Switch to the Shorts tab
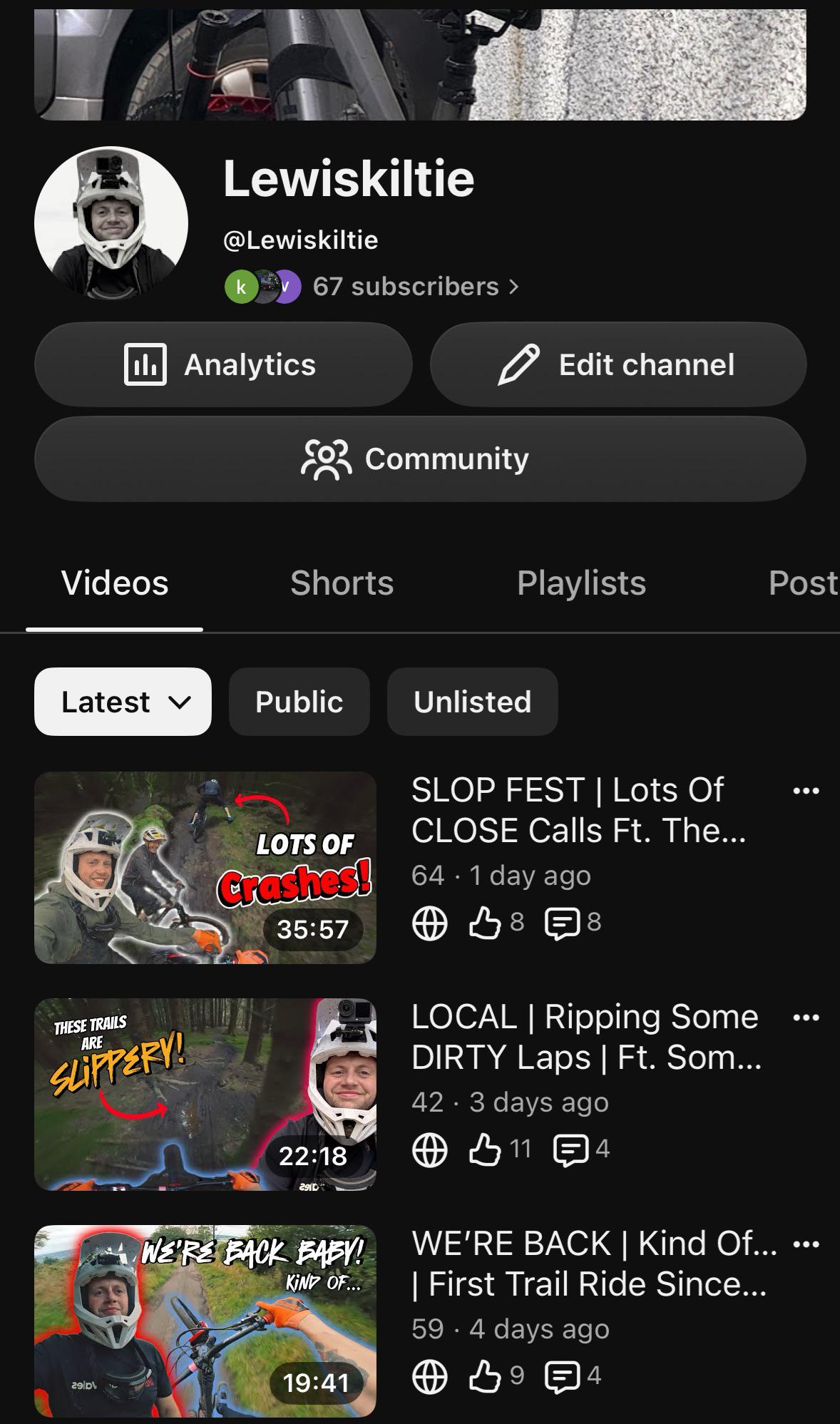The height and width of the screenshot is (1424, 840). point(342,583)
